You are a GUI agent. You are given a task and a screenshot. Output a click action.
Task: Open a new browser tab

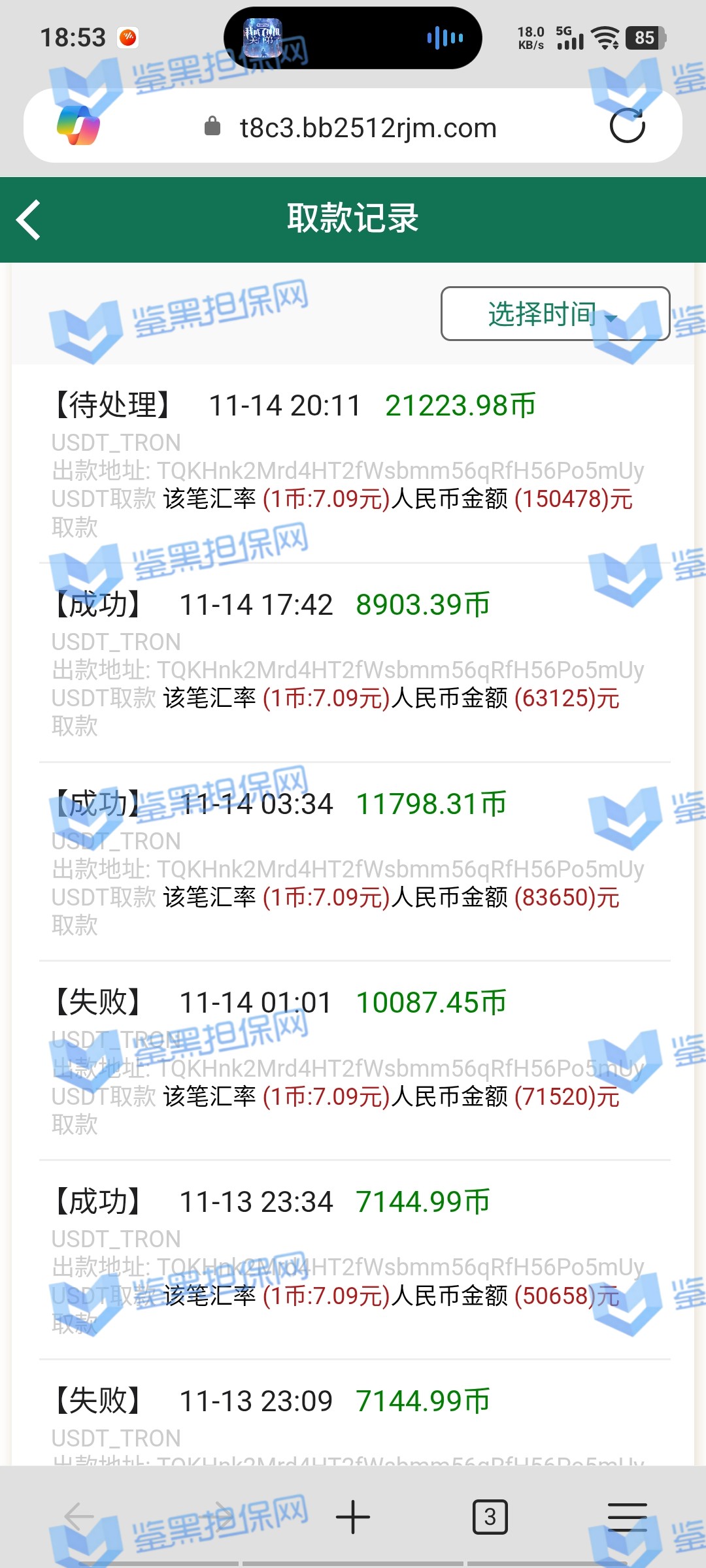353,1516
